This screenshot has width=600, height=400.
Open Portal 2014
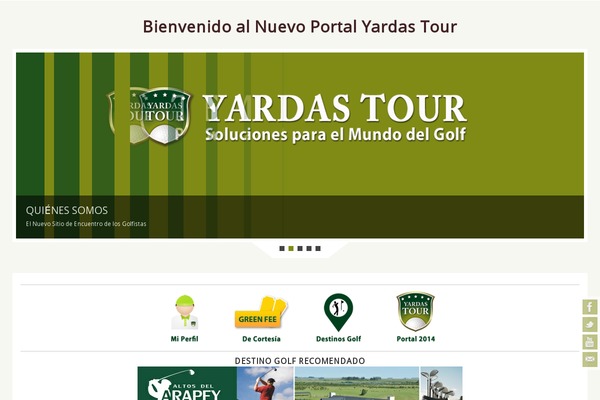415,318
